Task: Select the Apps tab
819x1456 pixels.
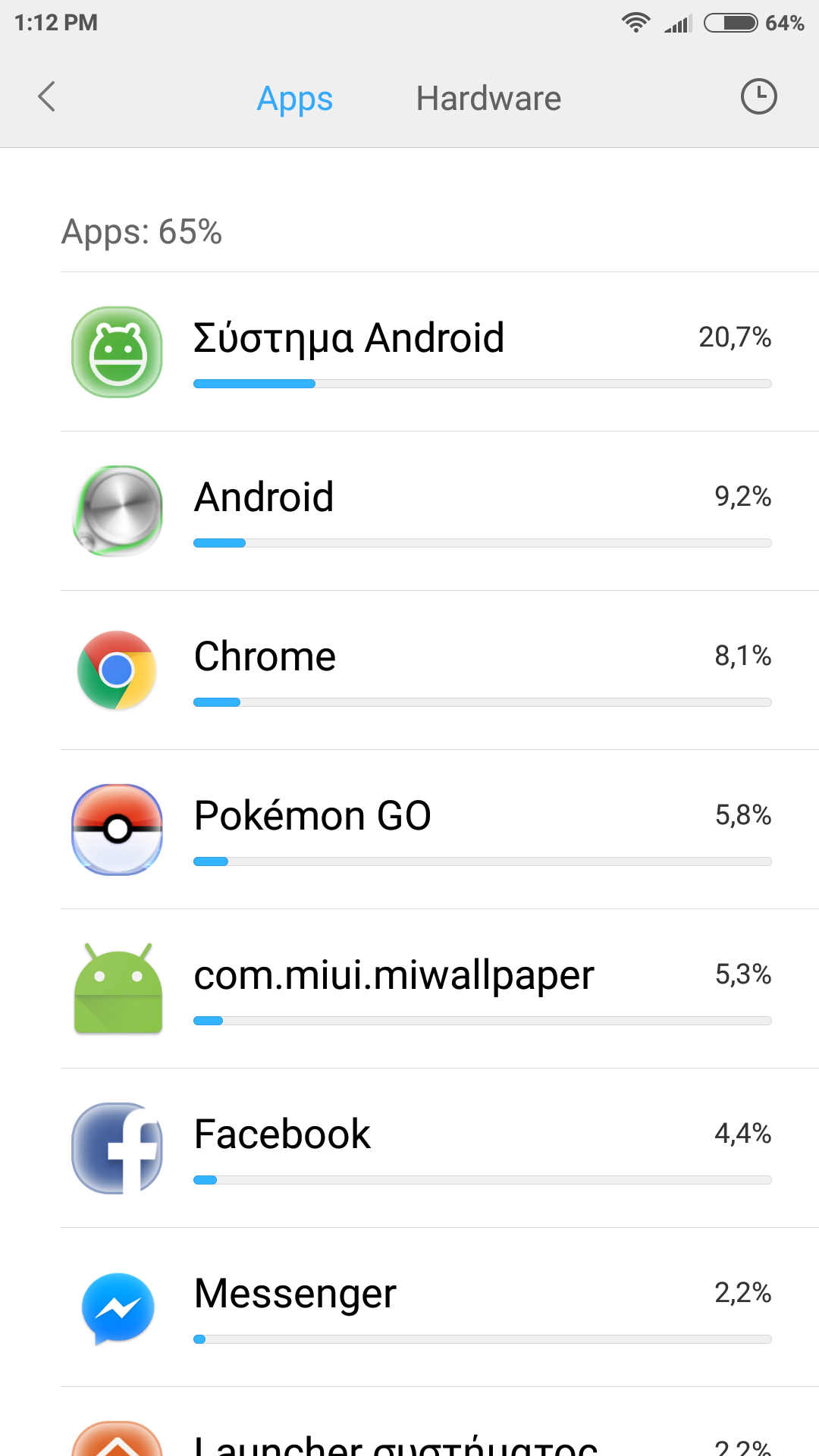Action: pos(295,99)
